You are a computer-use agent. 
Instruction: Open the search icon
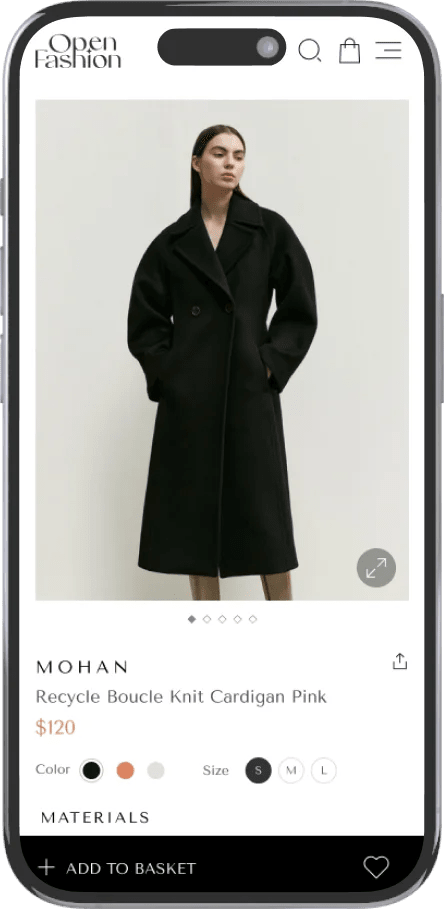pyautogui.click(x=310, y=50)
